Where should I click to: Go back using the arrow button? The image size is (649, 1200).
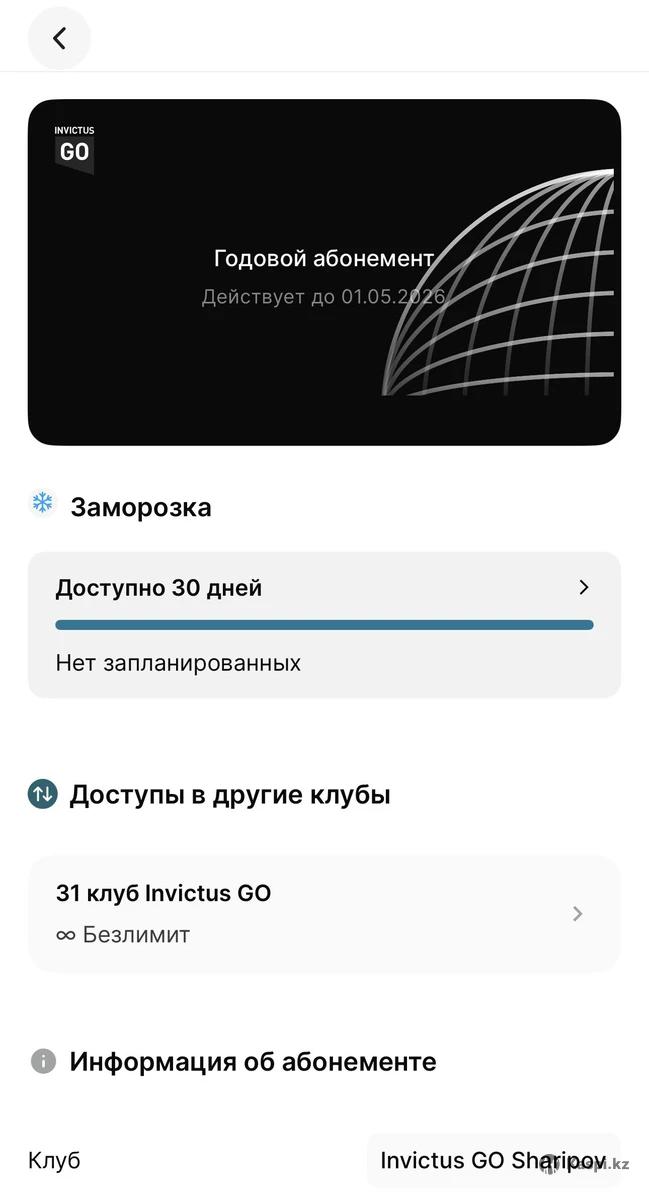pyautogui.click(x=59, y=39)
